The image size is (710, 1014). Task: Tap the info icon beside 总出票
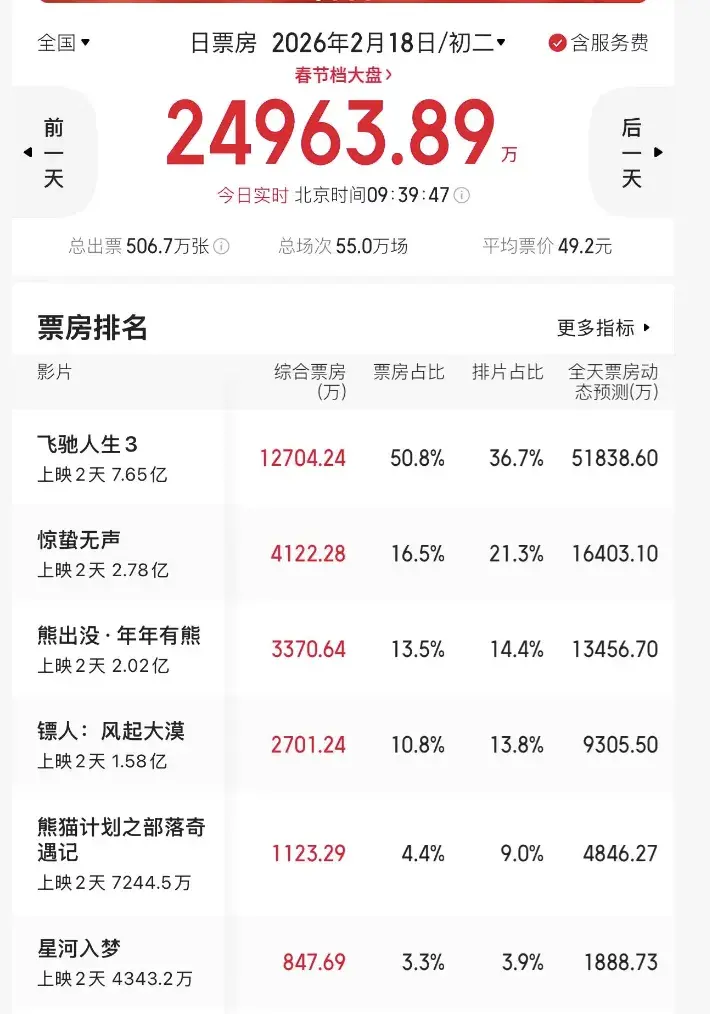(x=222, y=246)
